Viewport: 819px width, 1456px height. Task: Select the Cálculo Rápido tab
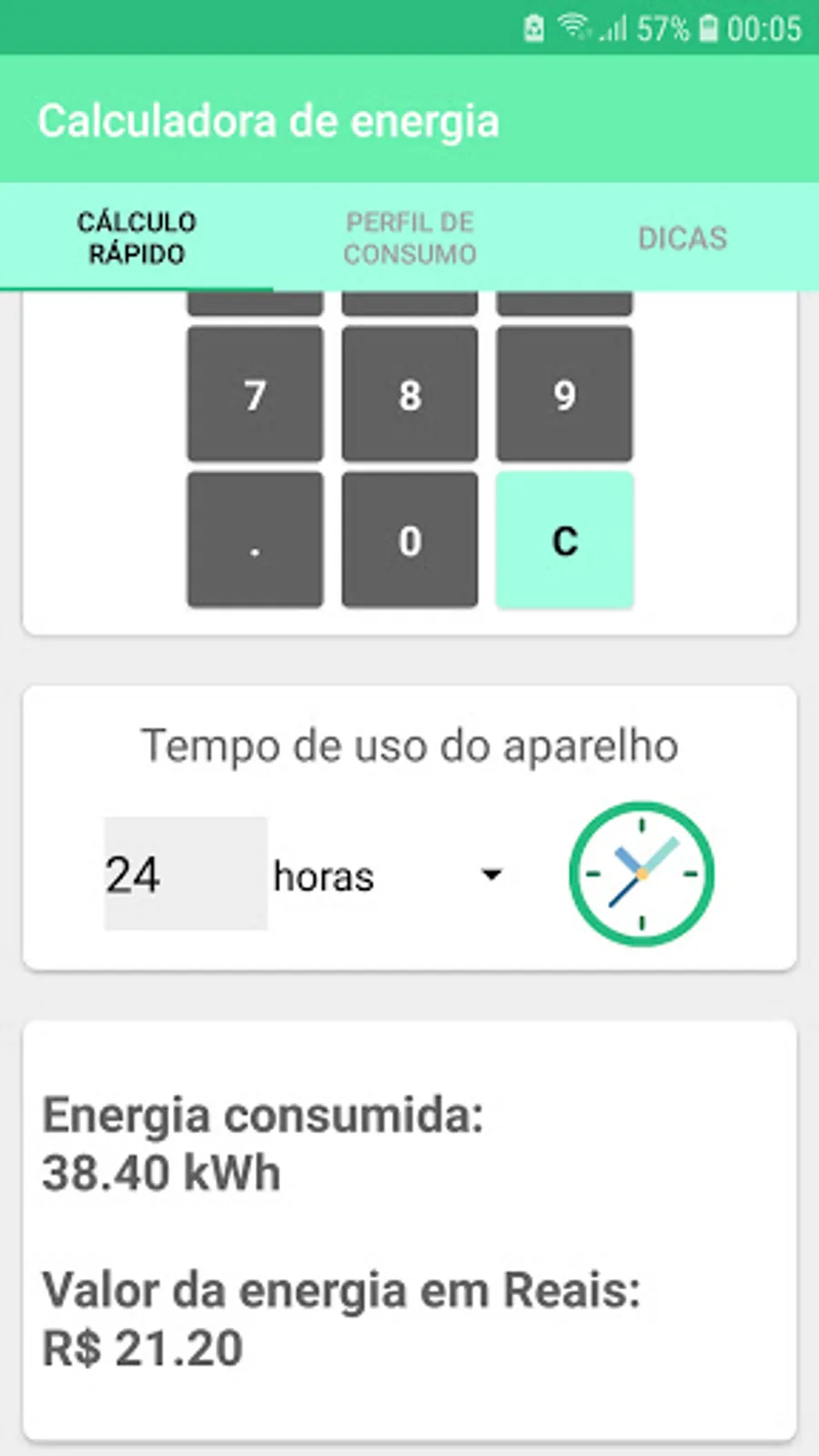coord(136,238)
